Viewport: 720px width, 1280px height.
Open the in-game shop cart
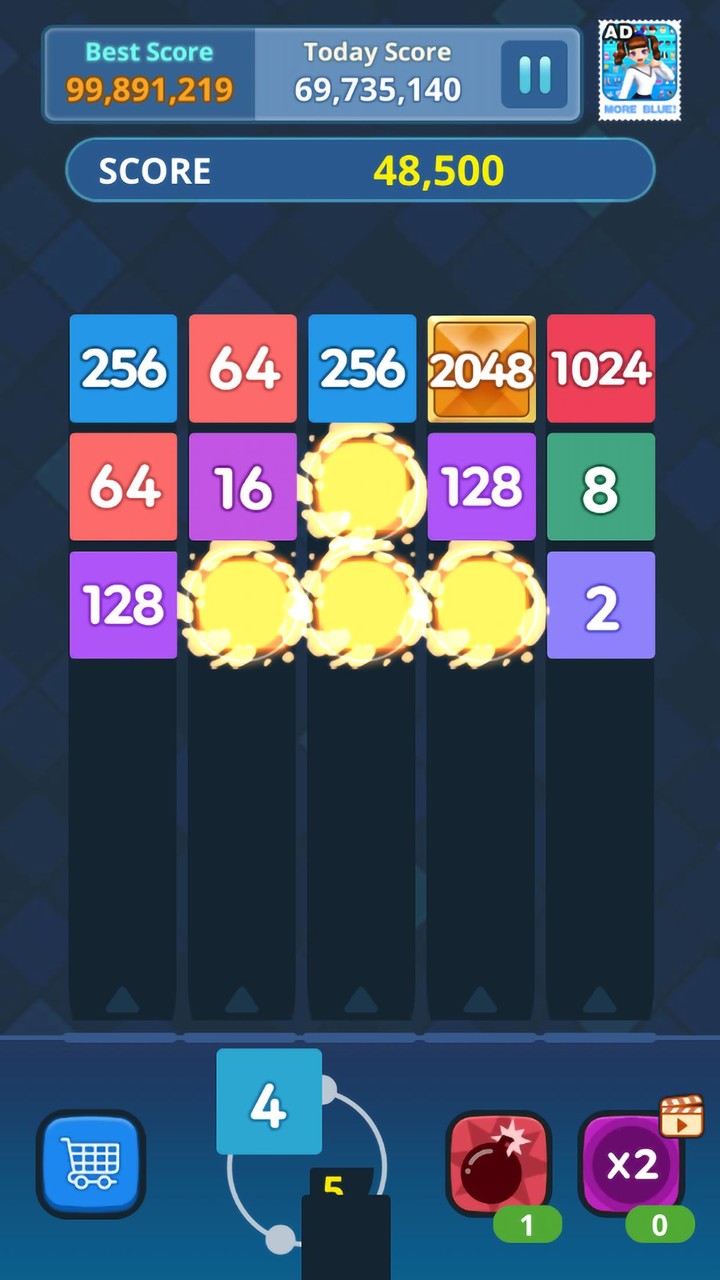pos(91,1166)
